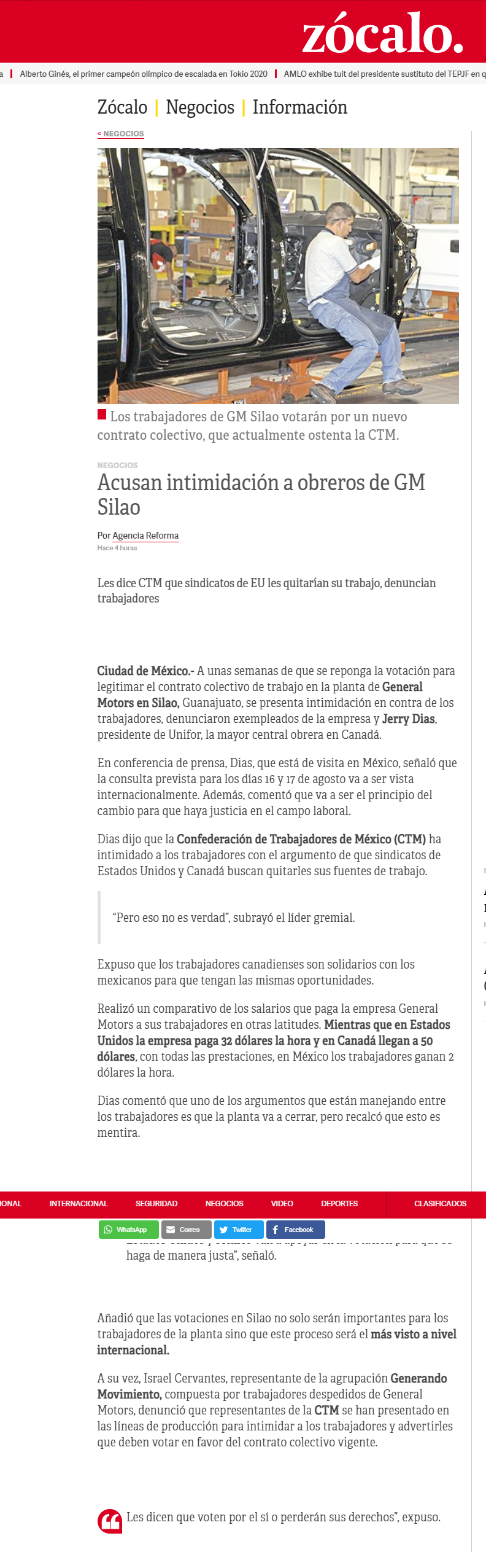Share the article via WhatsApp
Viewport: 486px width, 1568px height.
coord(129,1229)
